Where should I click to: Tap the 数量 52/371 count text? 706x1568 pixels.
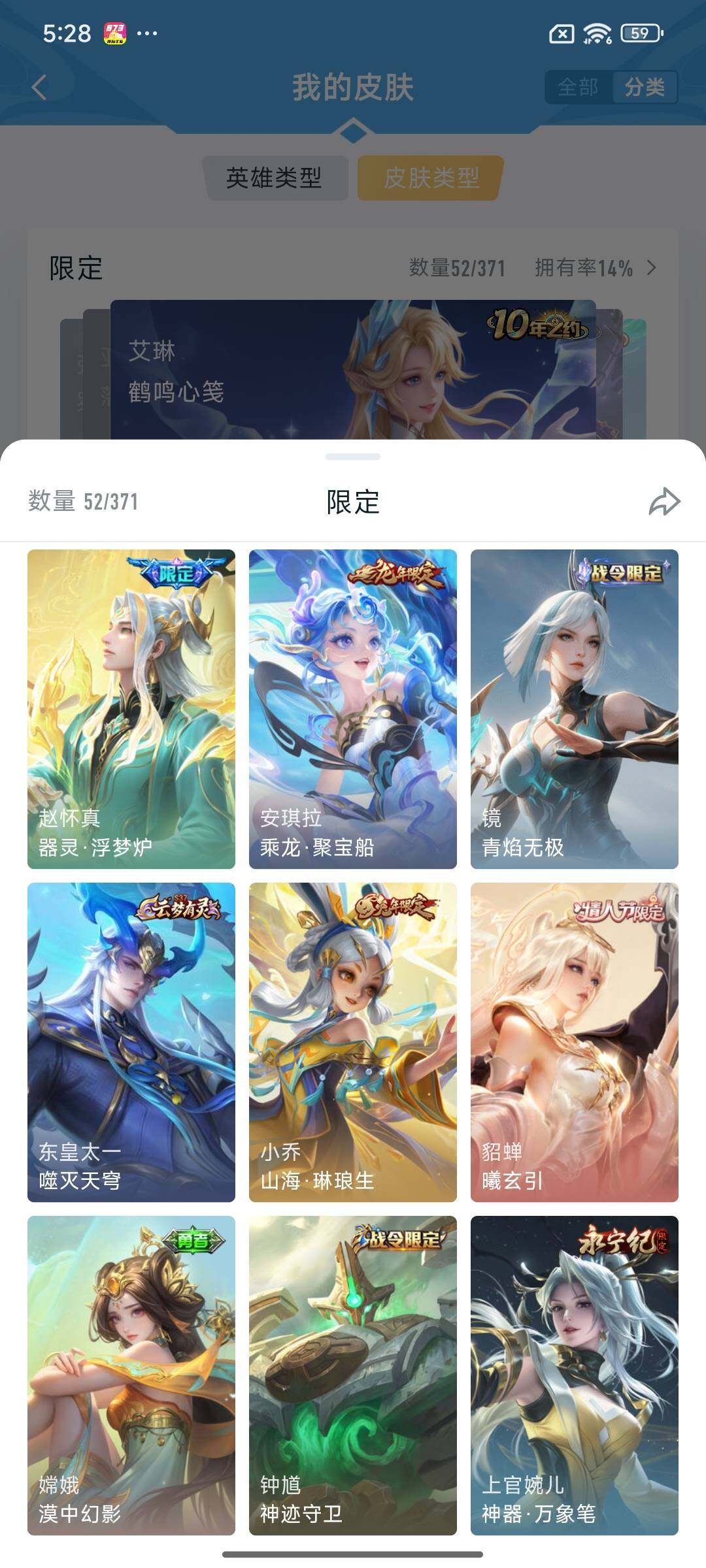click(85, 500)
